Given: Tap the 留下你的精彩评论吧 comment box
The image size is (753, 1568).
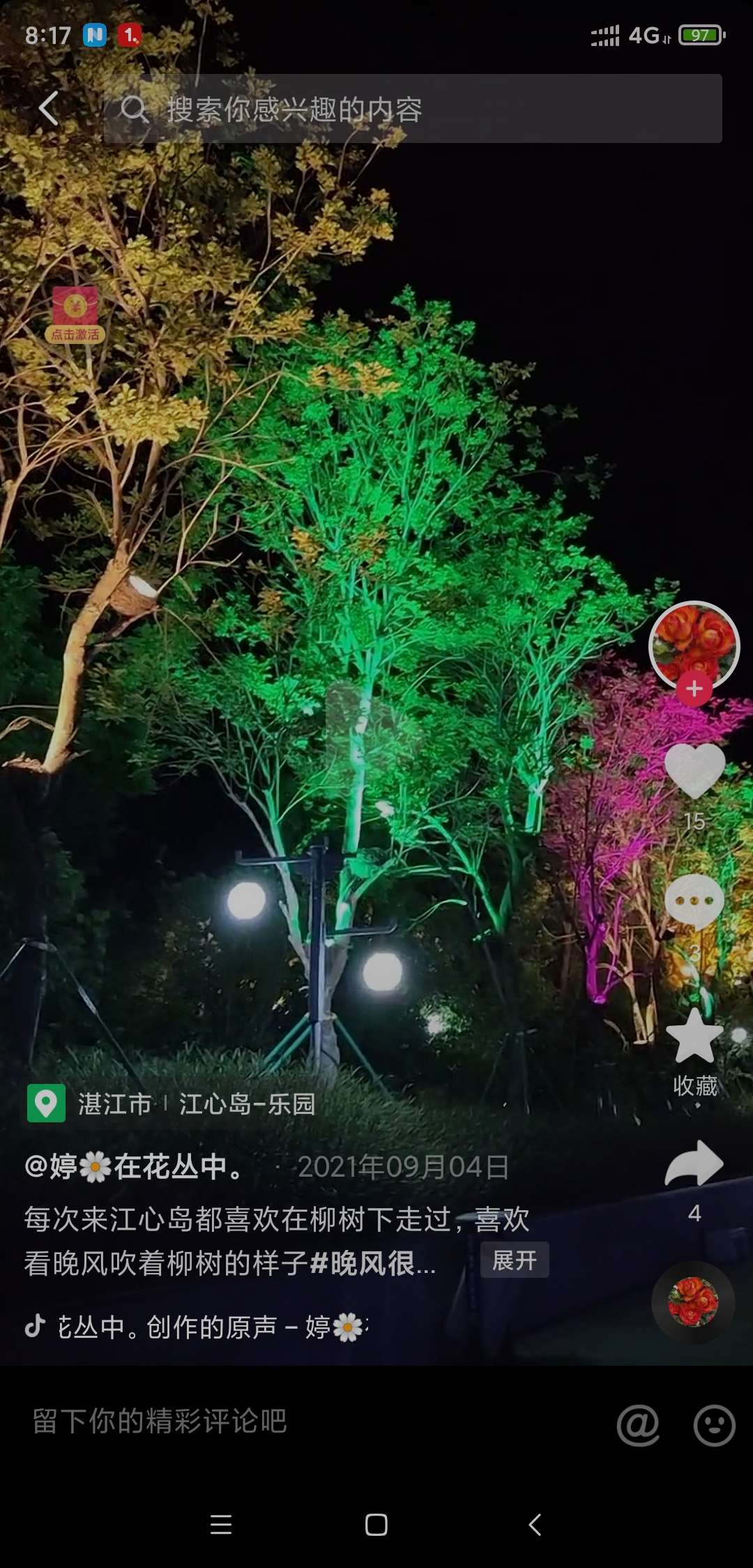Looking at the screenshot, I should 279,1422.
